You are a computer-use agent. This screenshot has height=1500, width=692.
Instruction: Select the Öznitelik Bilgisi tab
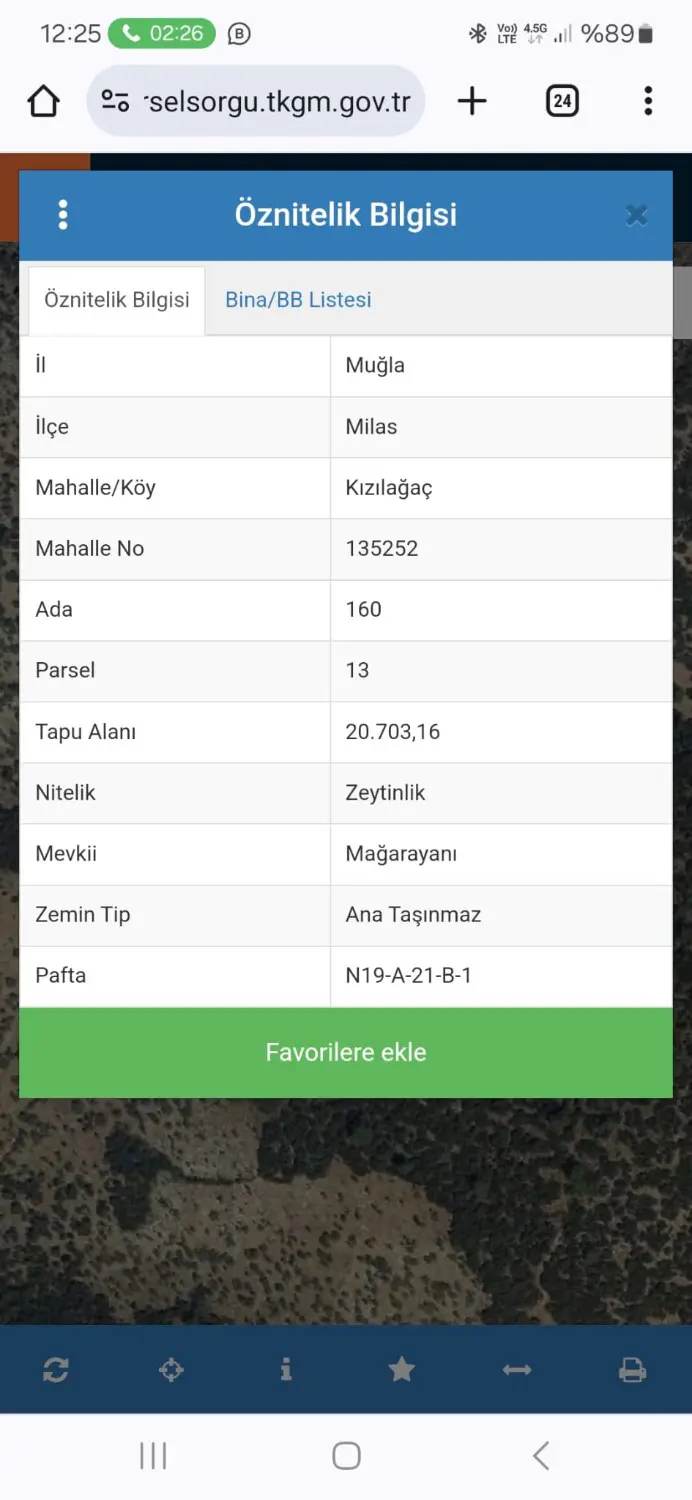point(117,299)
